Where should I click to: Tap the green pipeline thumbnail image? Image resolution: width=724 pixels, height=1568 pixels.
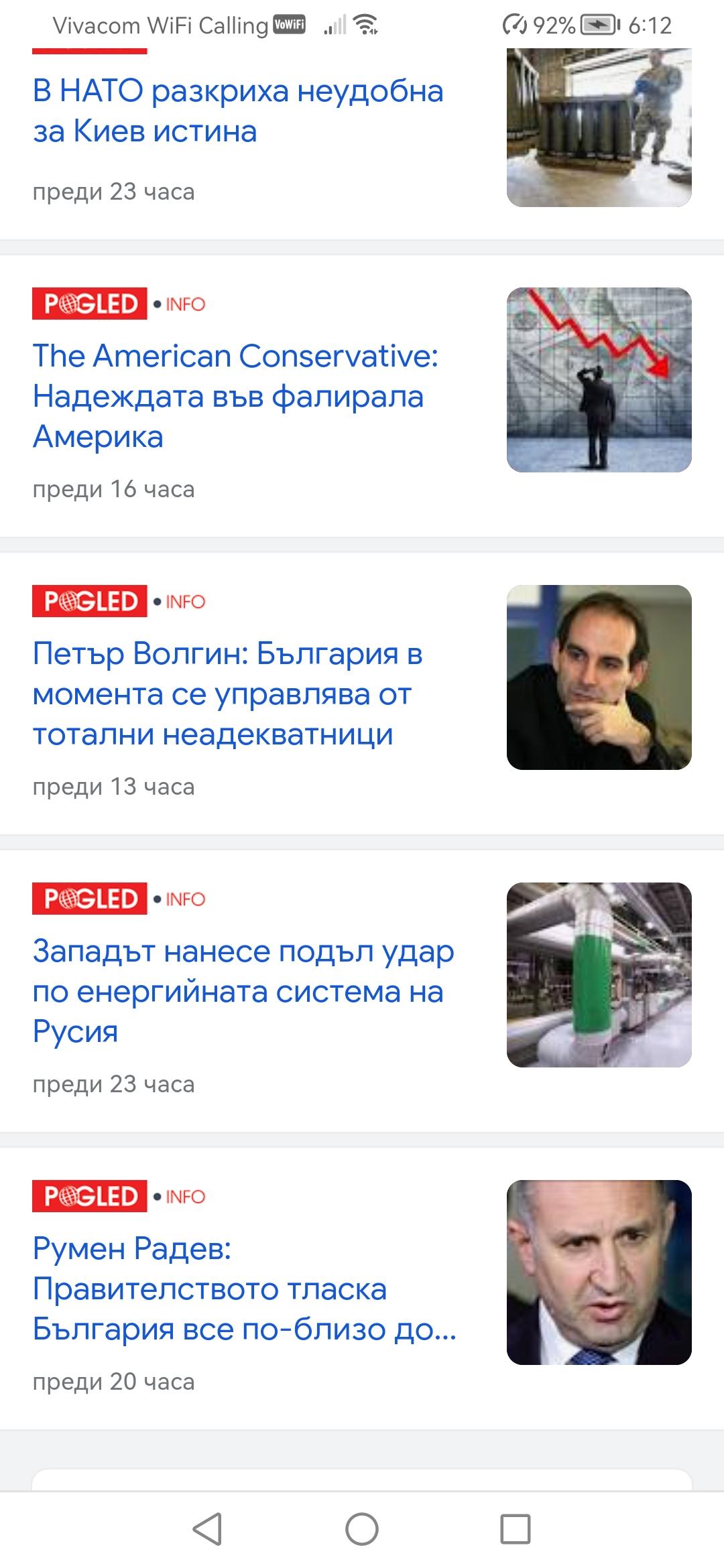click(599, 975)
